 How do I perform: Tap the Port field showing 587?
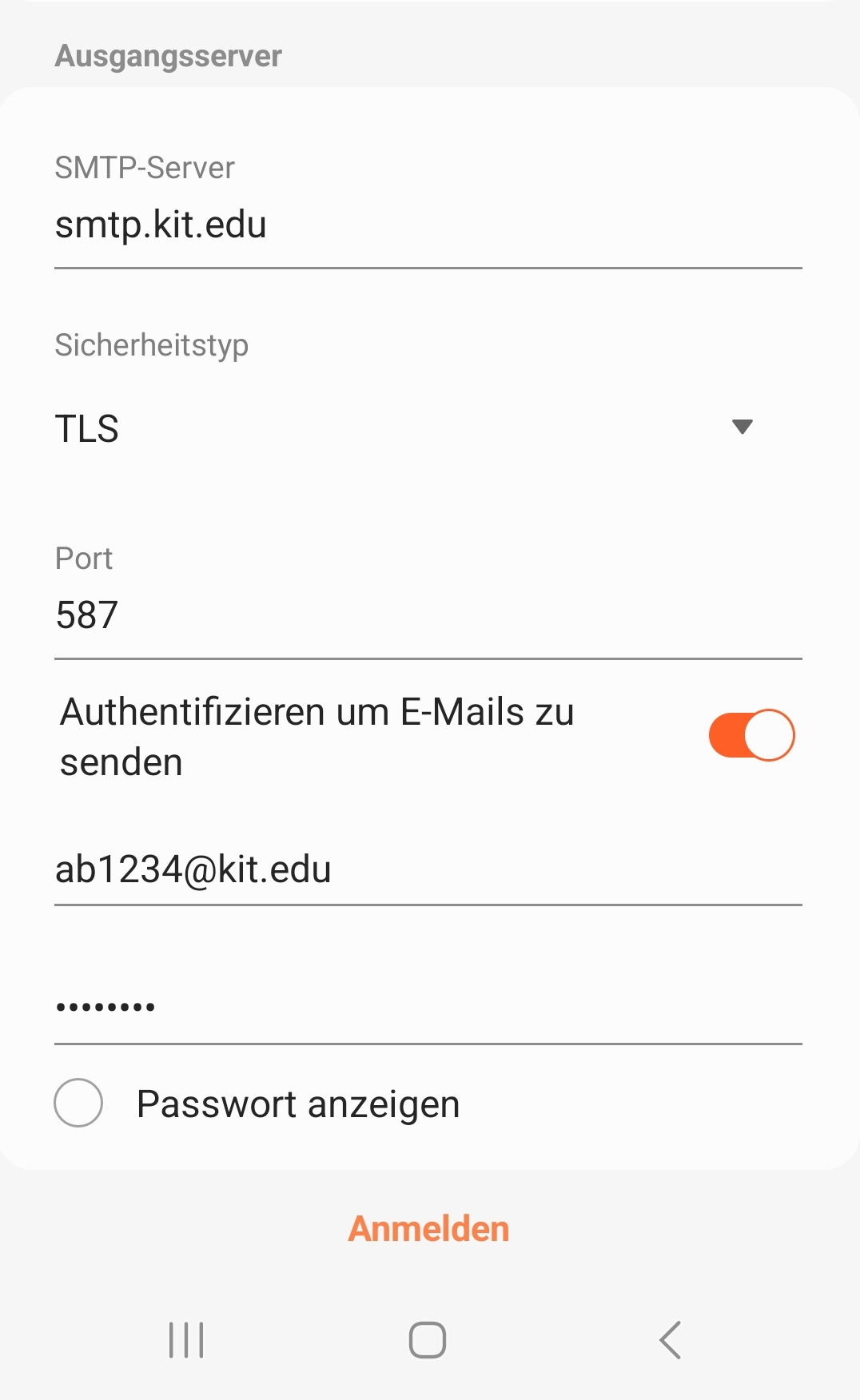coord(428,616)
